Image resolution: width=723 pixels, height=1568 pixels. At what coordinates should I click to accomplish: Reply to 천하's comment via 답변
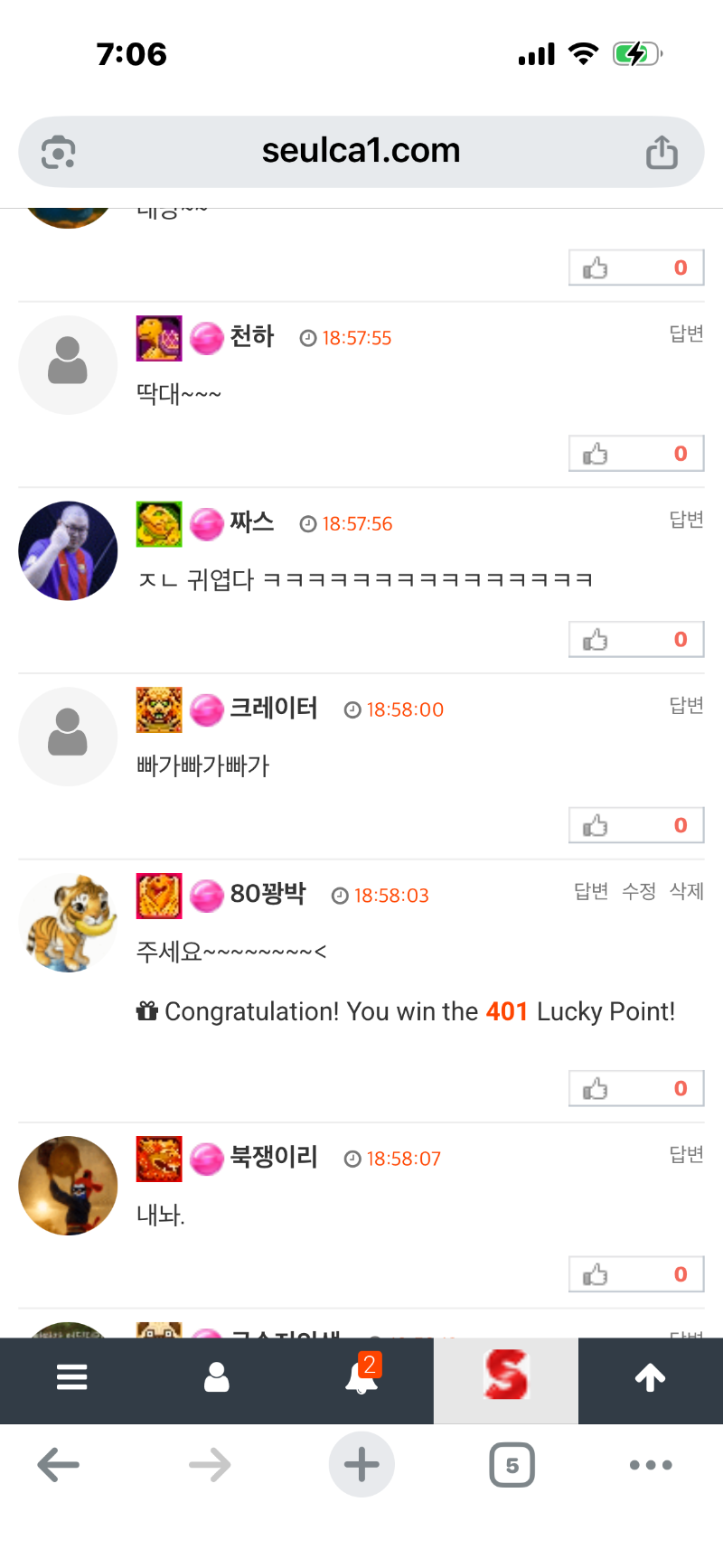coord(686,334)
